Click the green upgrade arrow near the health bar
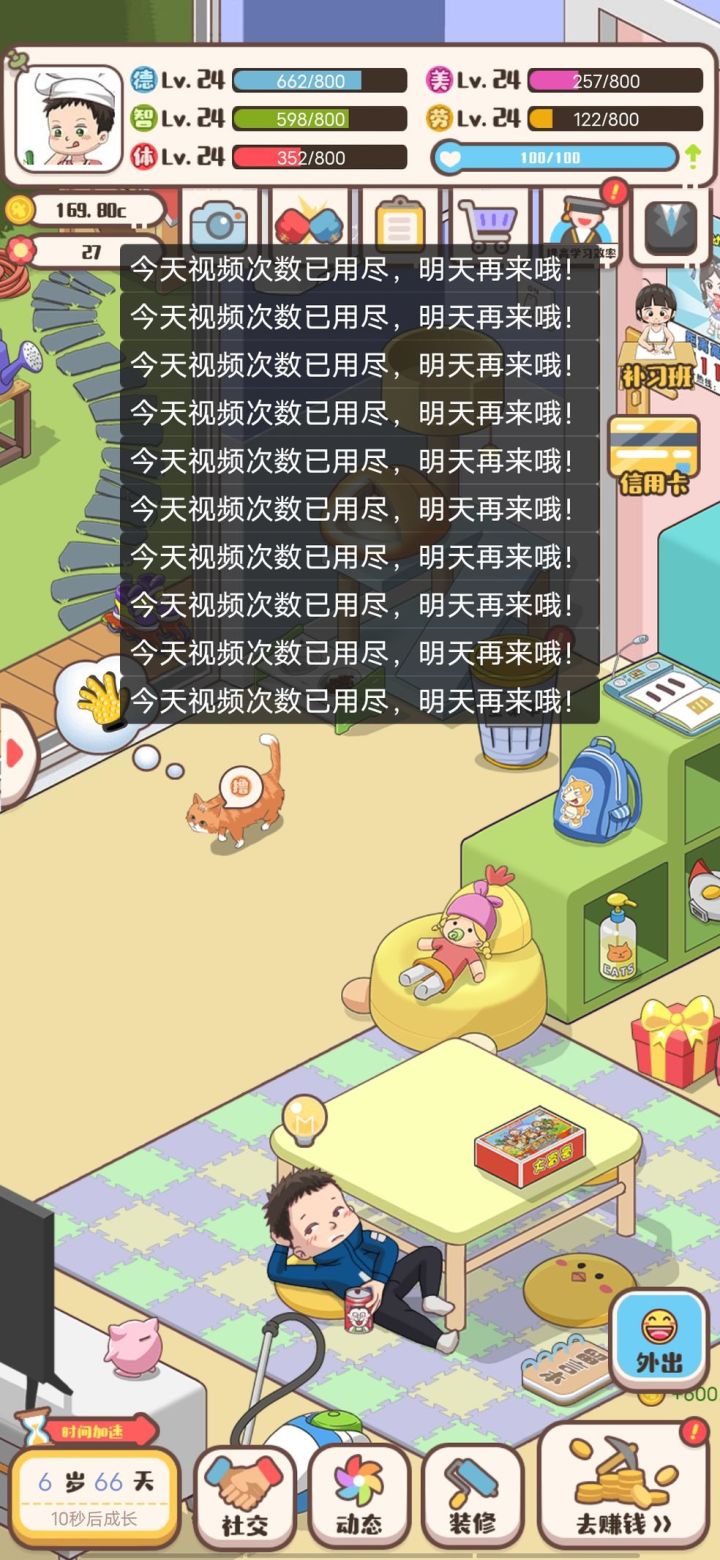This screenshot has height=1560, width=720. pyautogui.click(x=690, y=158)
